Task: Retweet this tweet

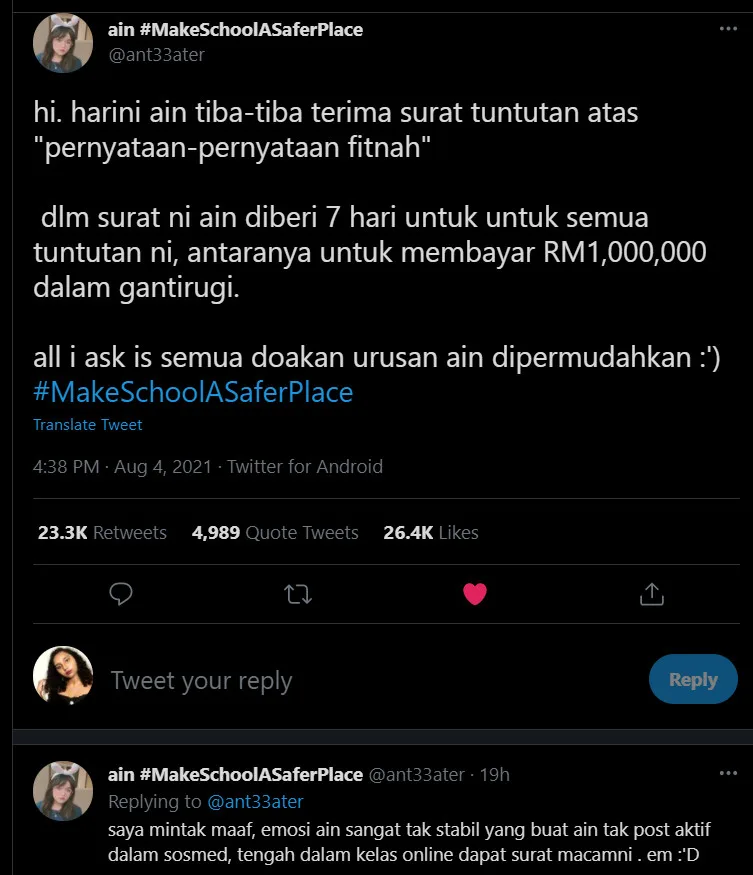Action: pyautogui.click(x=297, y=594)
